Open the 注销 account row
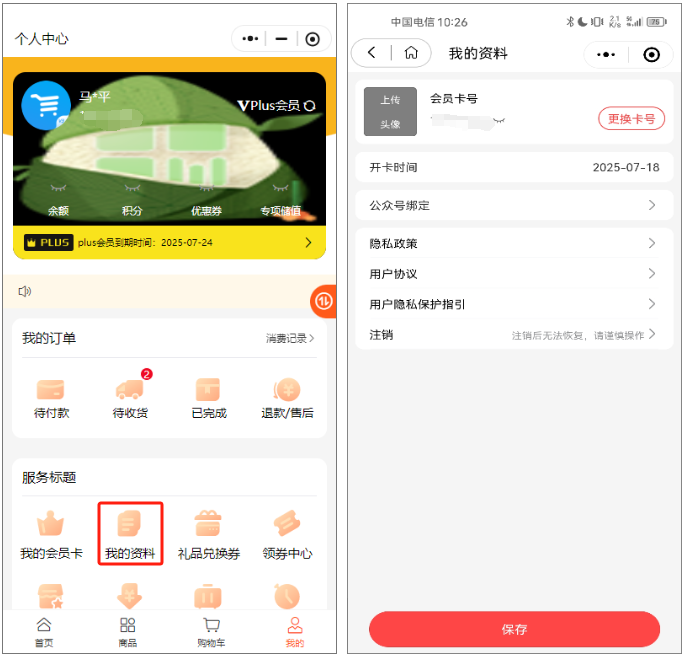The width and height of the screenshot is (685, 658). pyautogui.click(x=514, y=334)
